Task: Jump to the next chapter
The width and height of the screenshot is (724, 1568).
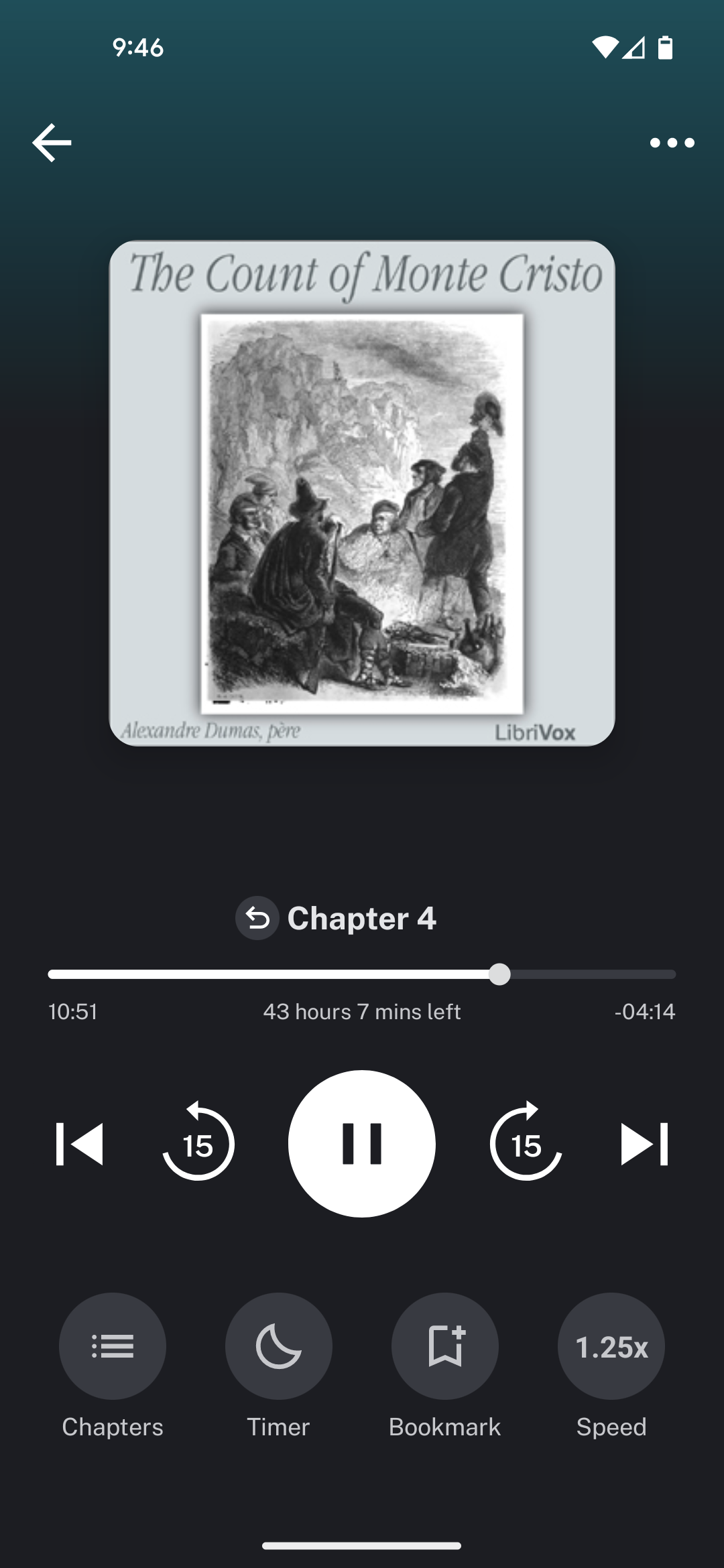Action: click(644, 1144)
